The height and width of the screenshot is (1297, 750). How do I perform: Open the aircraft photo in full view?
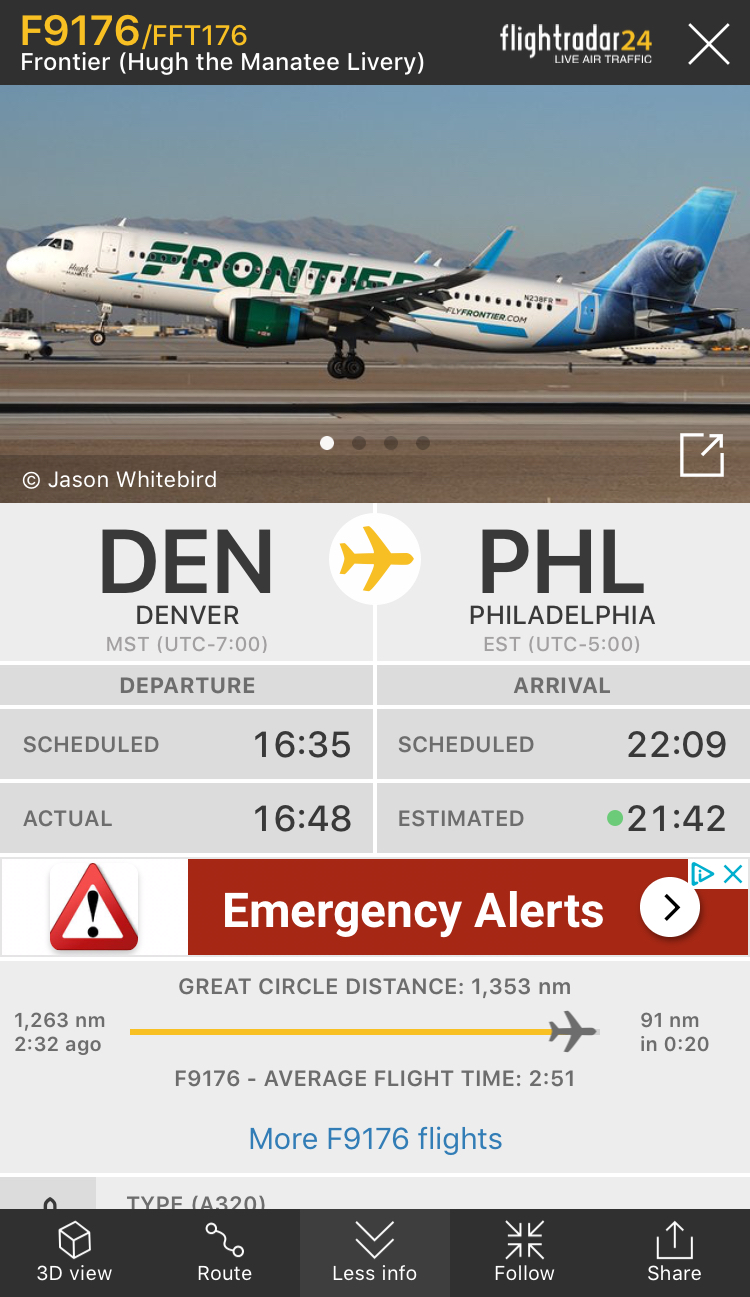pyautogui.click(x=701, y=456)
